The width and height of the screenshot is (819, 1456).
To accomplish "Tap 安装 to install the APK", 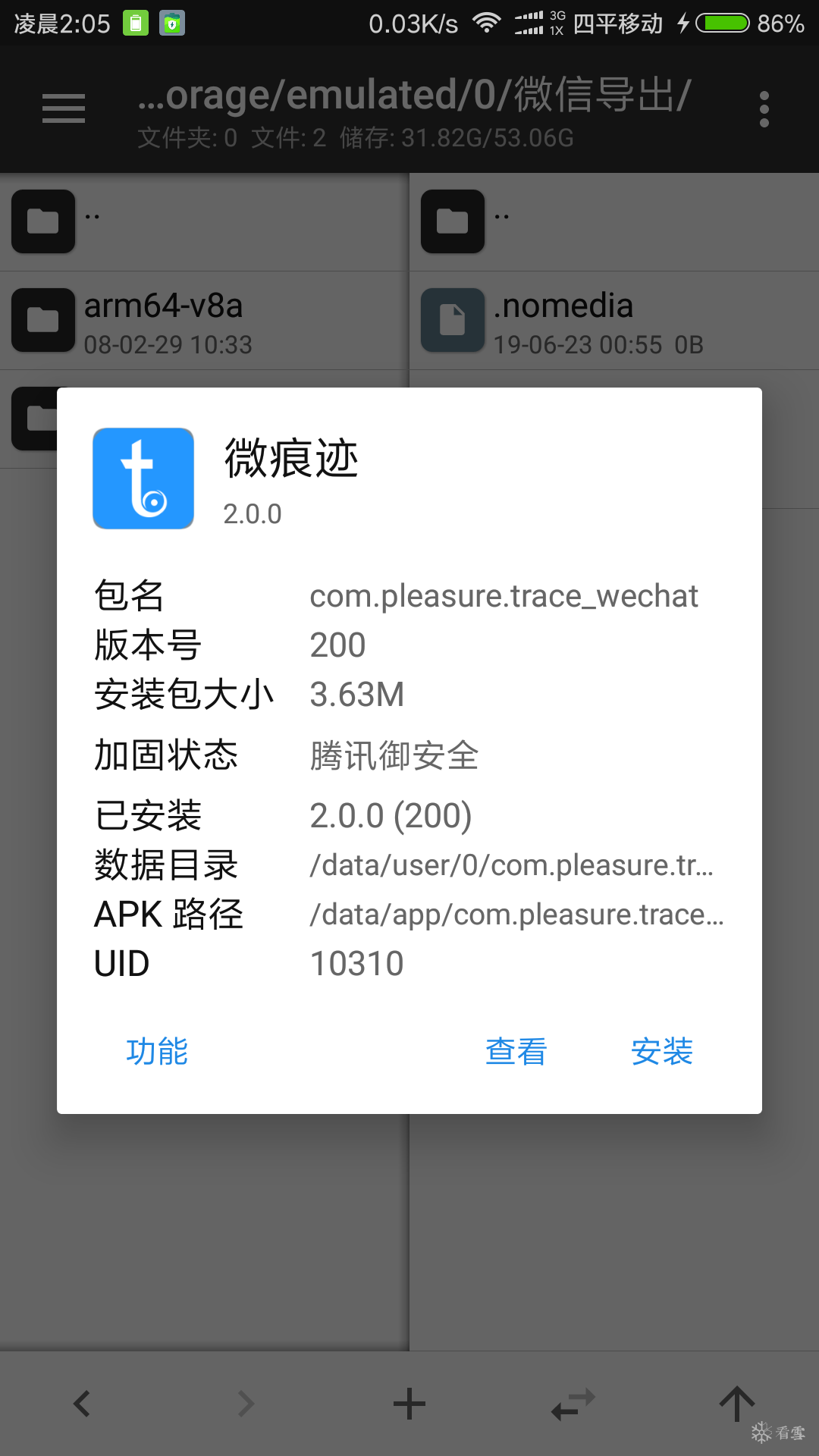I will point(661,1051).
